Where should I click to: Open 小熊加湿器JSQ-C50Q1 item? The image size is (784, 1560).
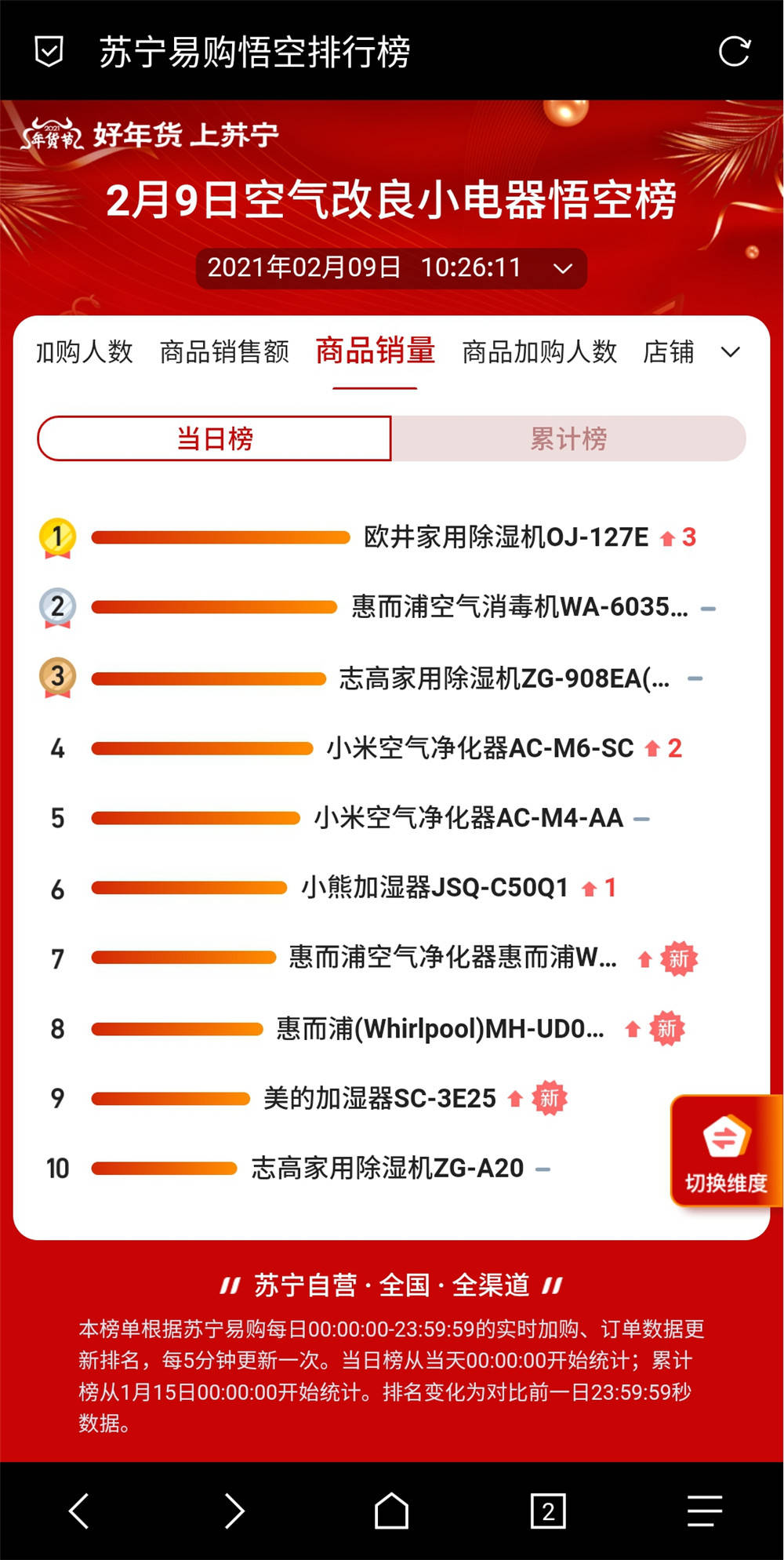point(435,888)
